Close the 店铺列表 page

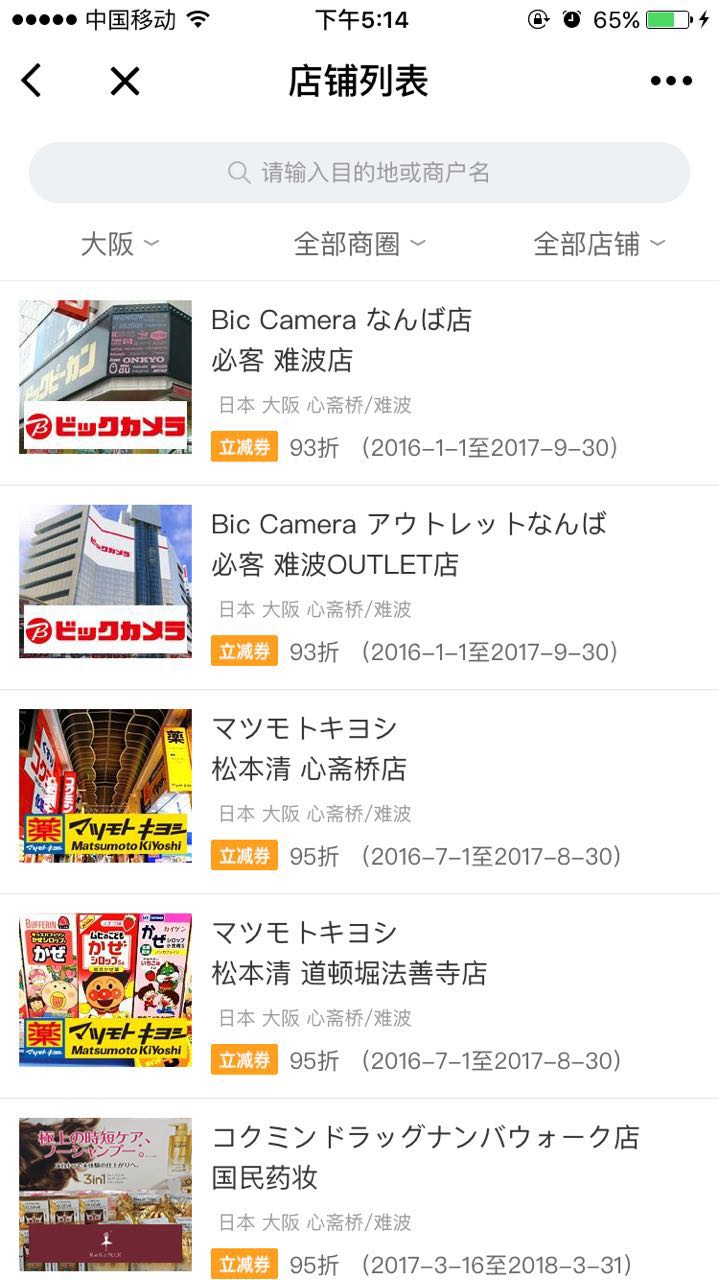[124, 81]
